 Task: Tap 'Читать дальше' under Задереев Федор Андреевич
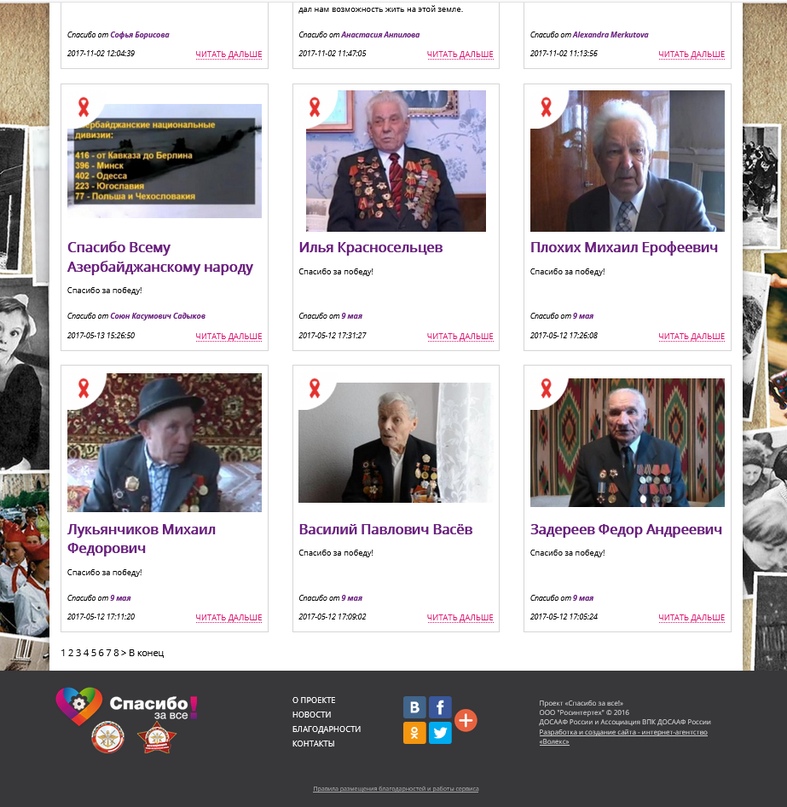click(x=691, y=618)
